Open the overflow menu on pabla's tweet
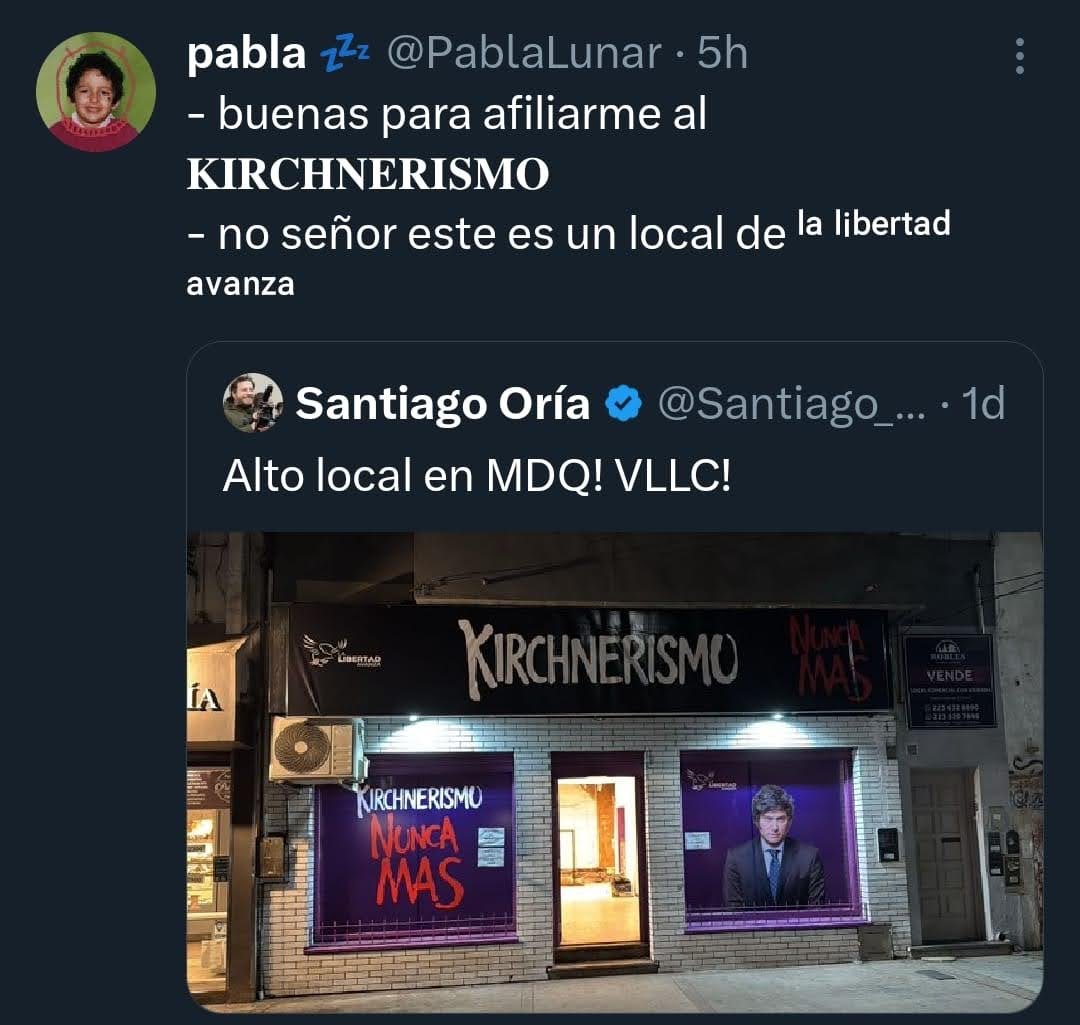1080x1025 pixels. coord(1019,57)
